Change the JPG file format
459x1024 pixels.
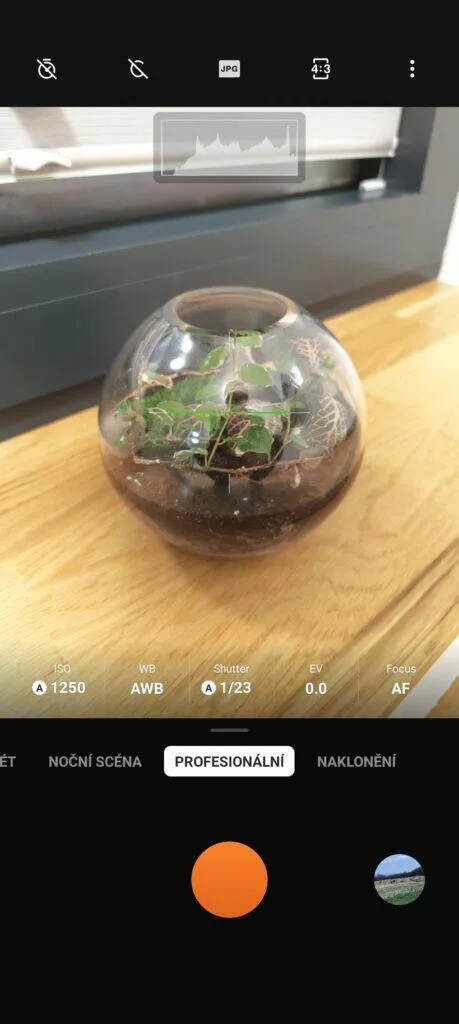click(229, 69)
